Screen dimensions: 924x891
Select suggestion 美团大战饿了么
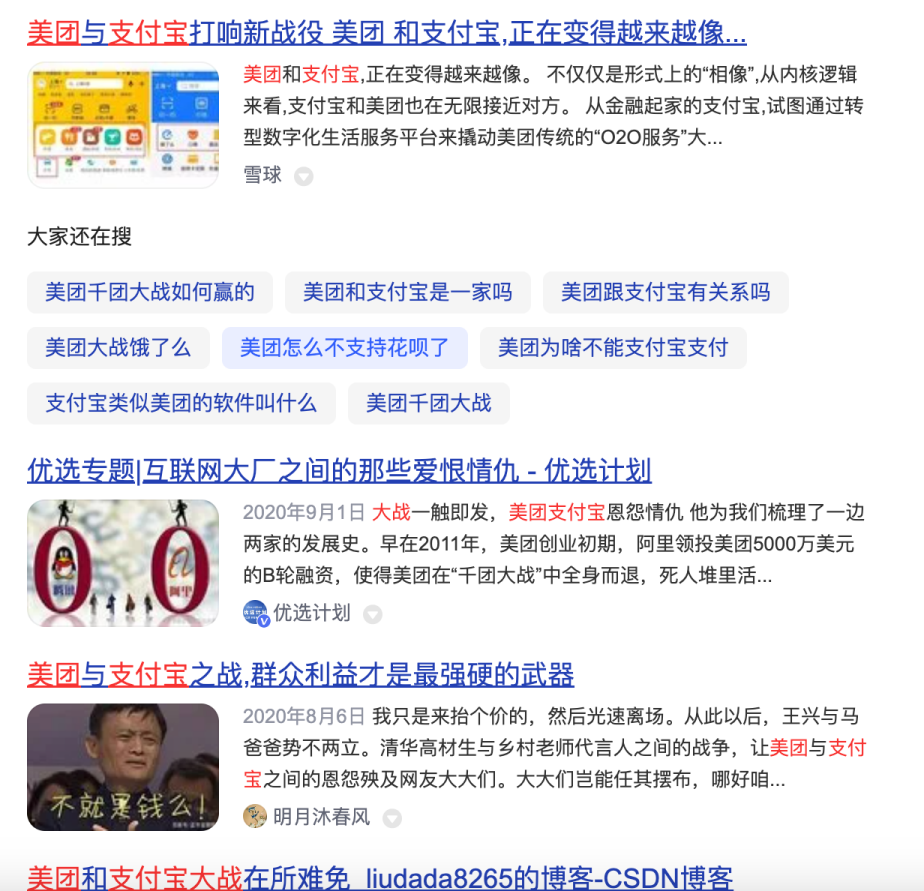pos(118,348)
